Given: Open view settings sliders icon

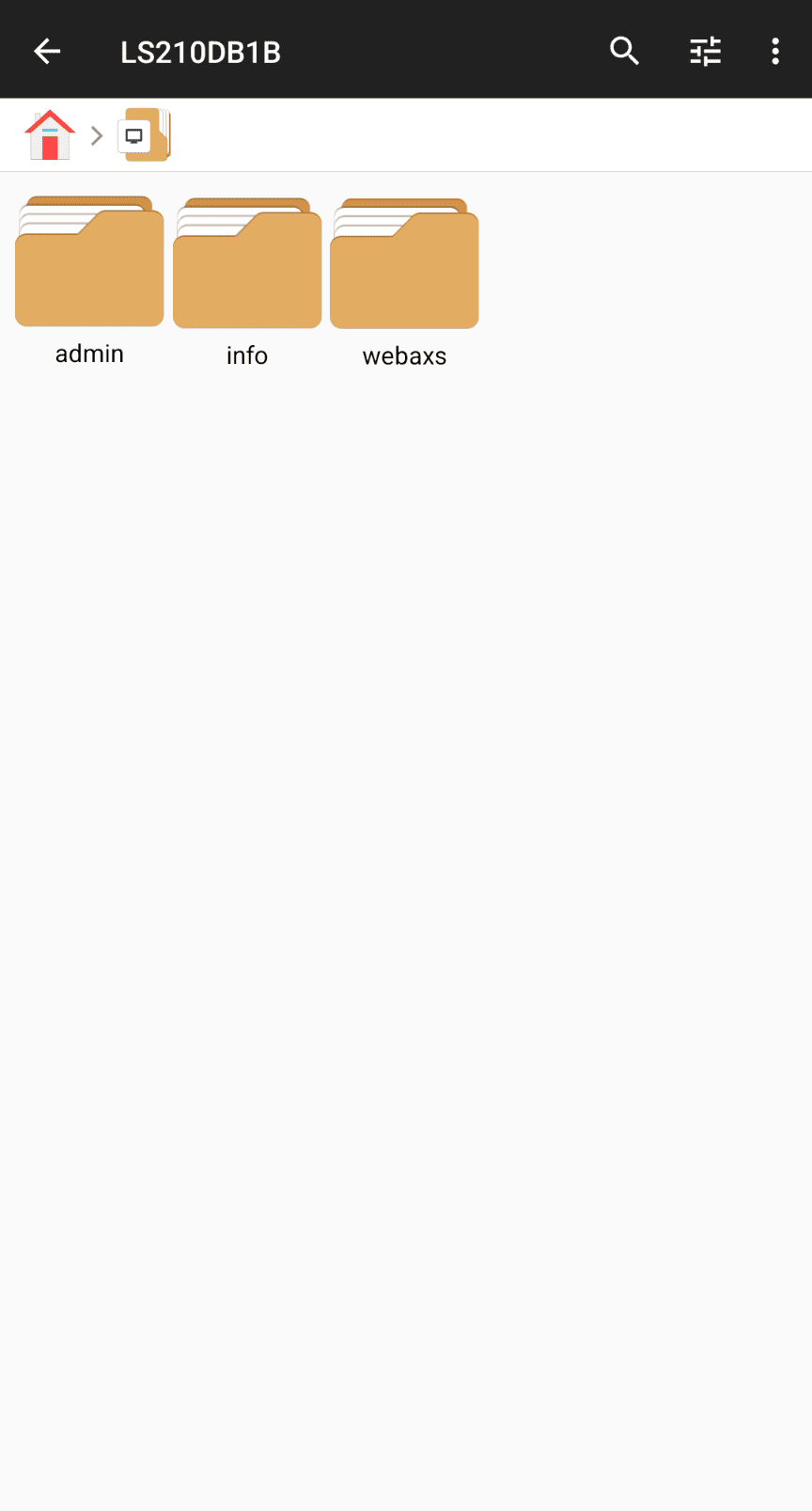Looking at the screenshot, I should (705, 51).
